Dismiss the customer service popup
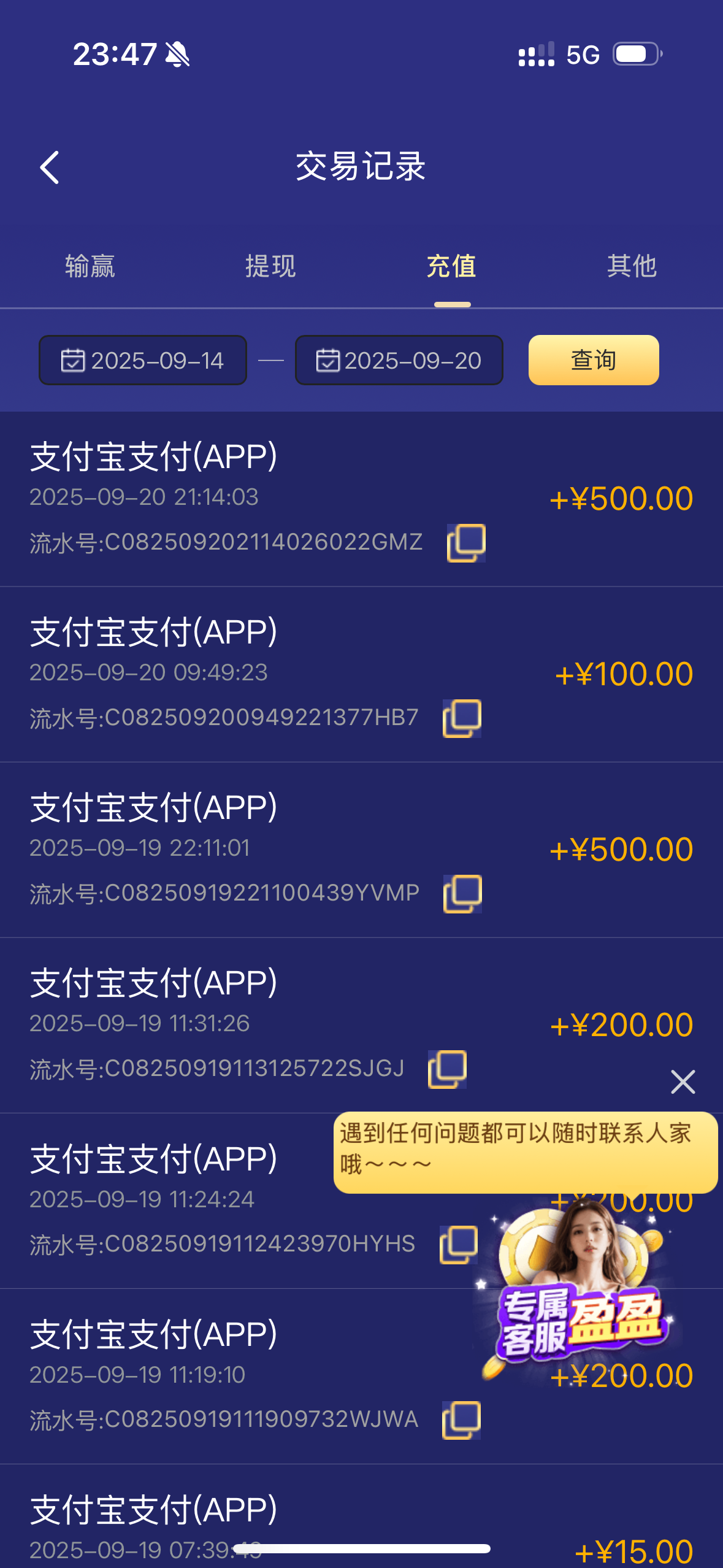 coord(683,1082)
